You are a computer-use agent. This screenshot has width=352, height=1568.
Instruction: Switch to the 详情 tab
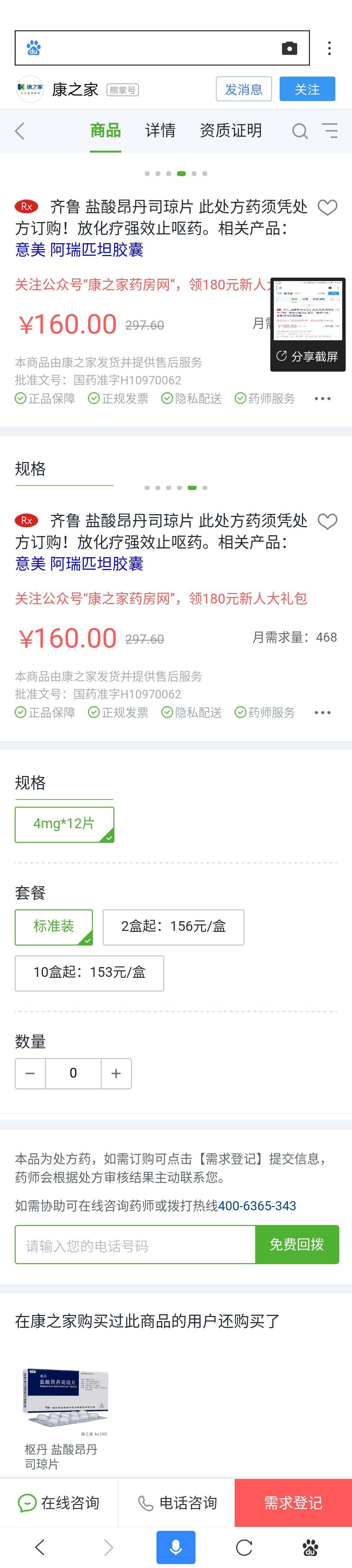click(x=160, y=130)
